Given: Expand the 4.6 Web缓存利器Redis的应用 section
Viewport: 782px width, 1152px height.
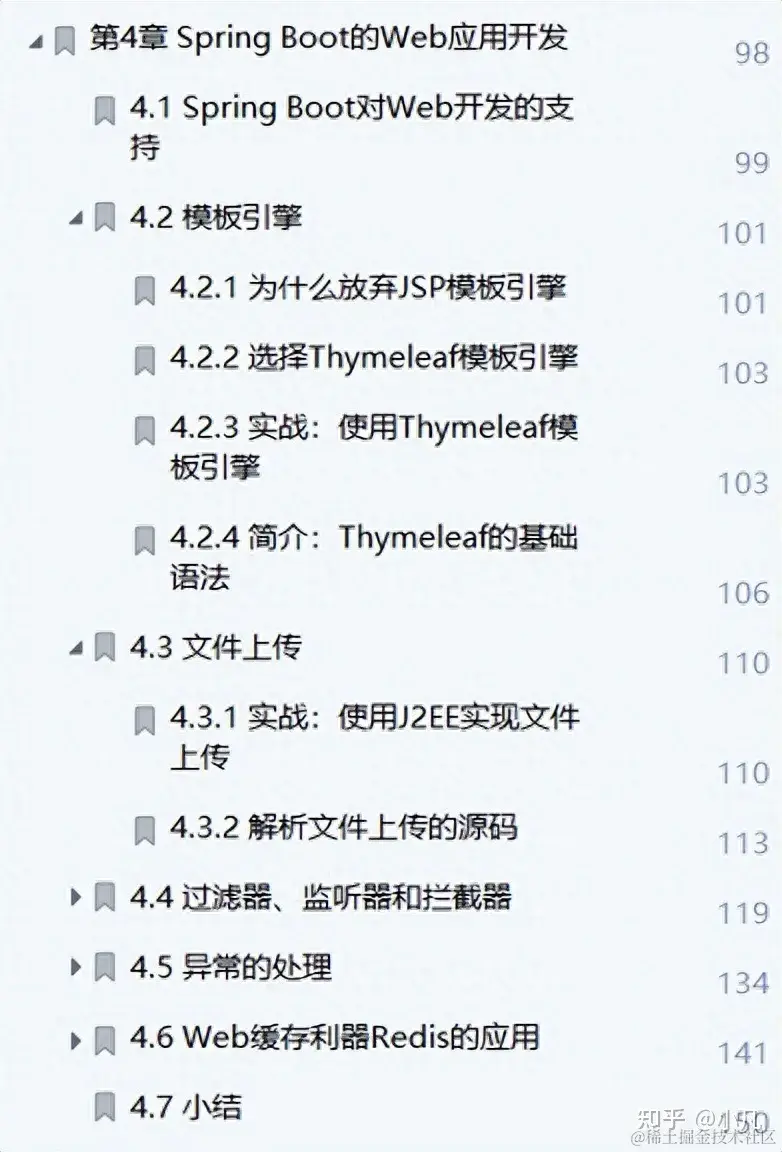Looking at the screenshot, I should click(76, 1038).
